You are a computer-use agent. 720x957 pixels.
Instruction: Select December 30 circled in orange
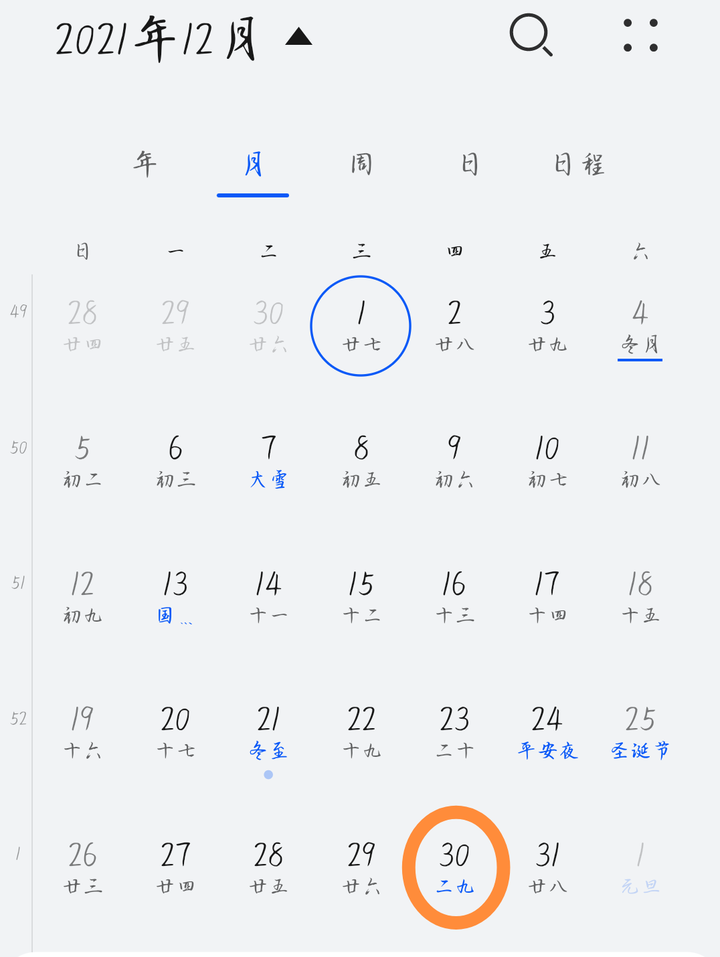click(455, 867)
